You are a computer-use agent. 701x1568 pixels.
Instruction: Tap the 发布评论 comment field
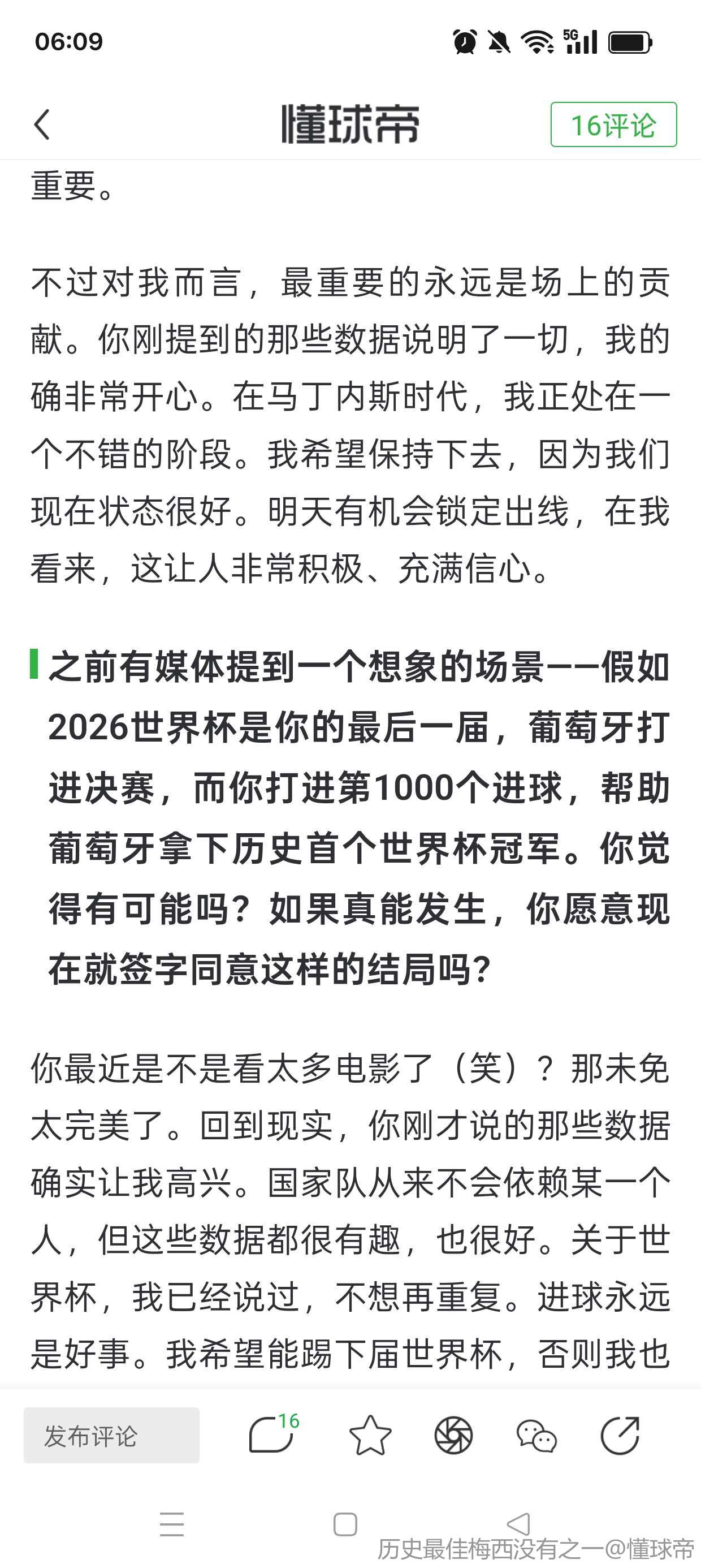click(111, 1435)
